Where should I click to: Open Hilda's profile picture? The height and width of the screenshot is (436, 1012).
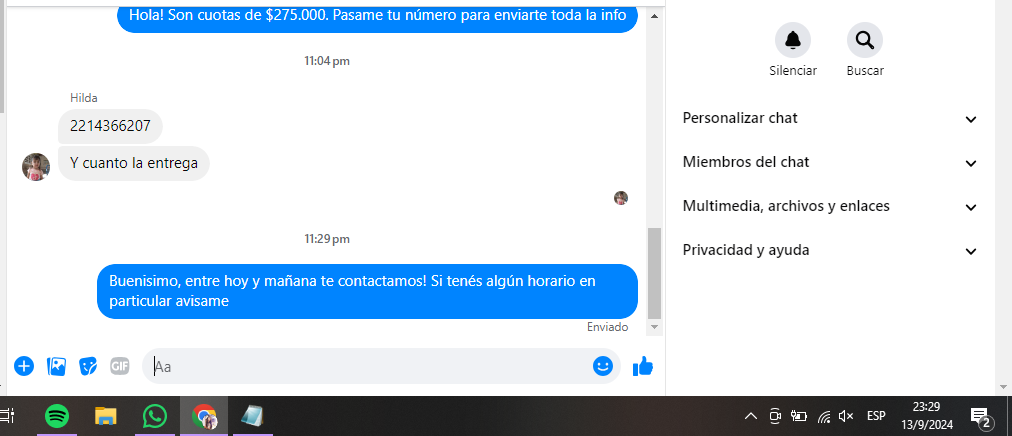point(36,167)
